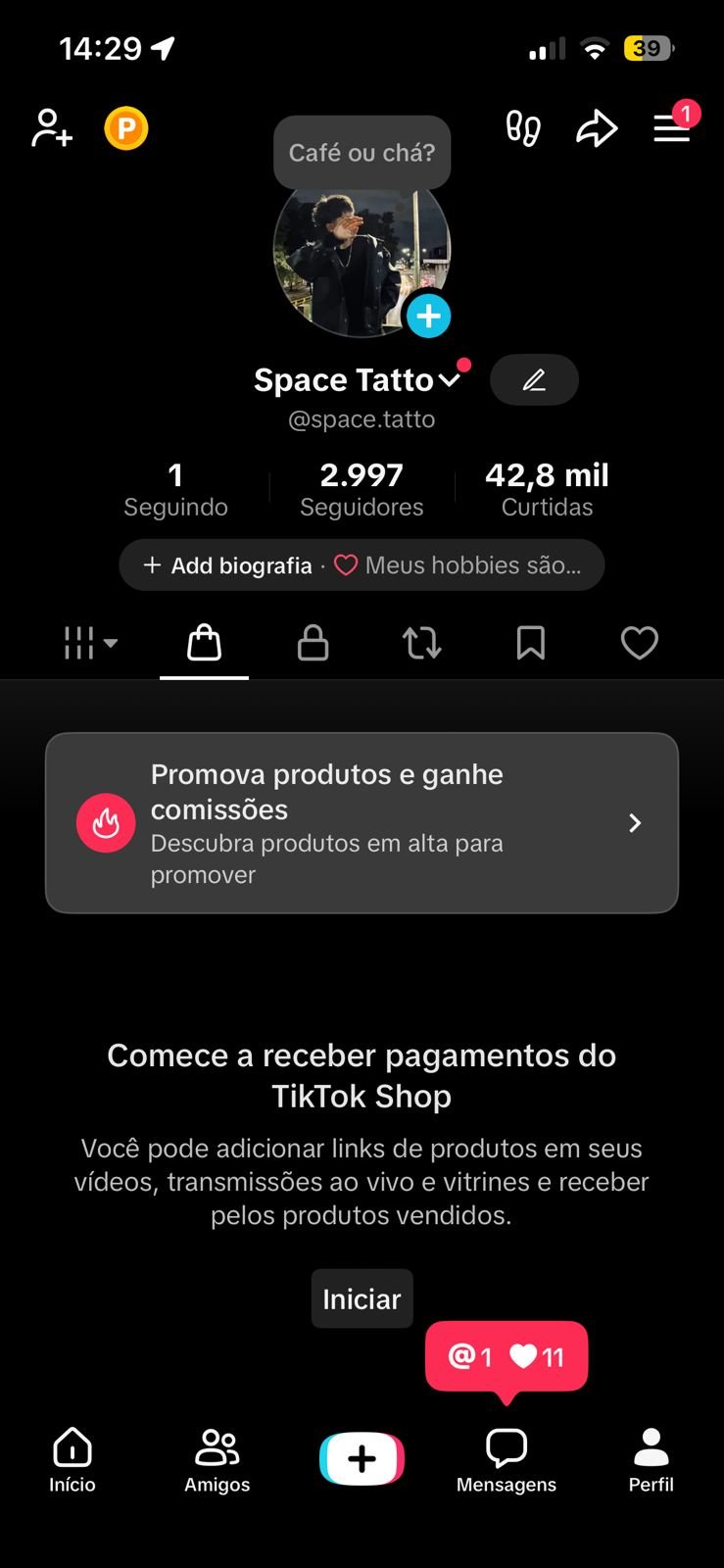Tap the blue plus on profile photo
This screenshot has width=724, height=1568.
(428, 317)
